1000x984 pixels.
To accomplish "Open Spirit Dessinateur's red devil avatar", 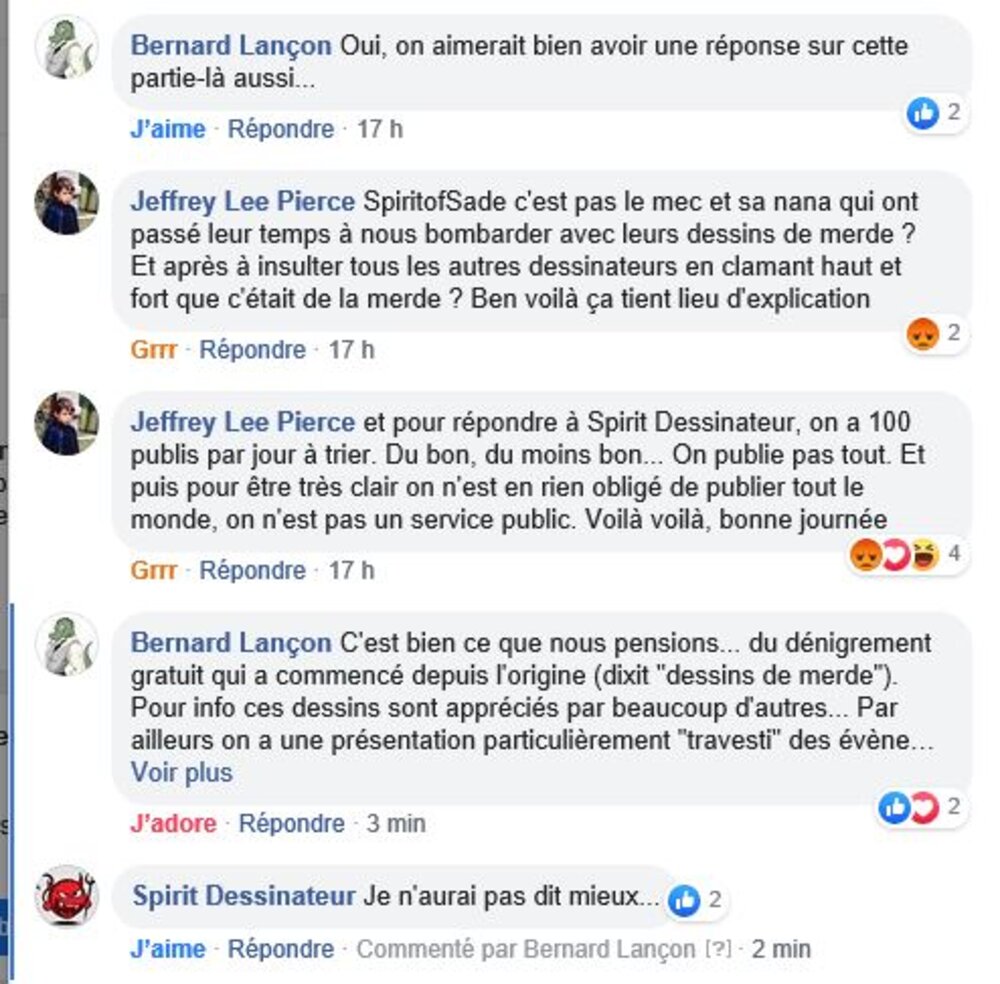I will tap(67, 895).
